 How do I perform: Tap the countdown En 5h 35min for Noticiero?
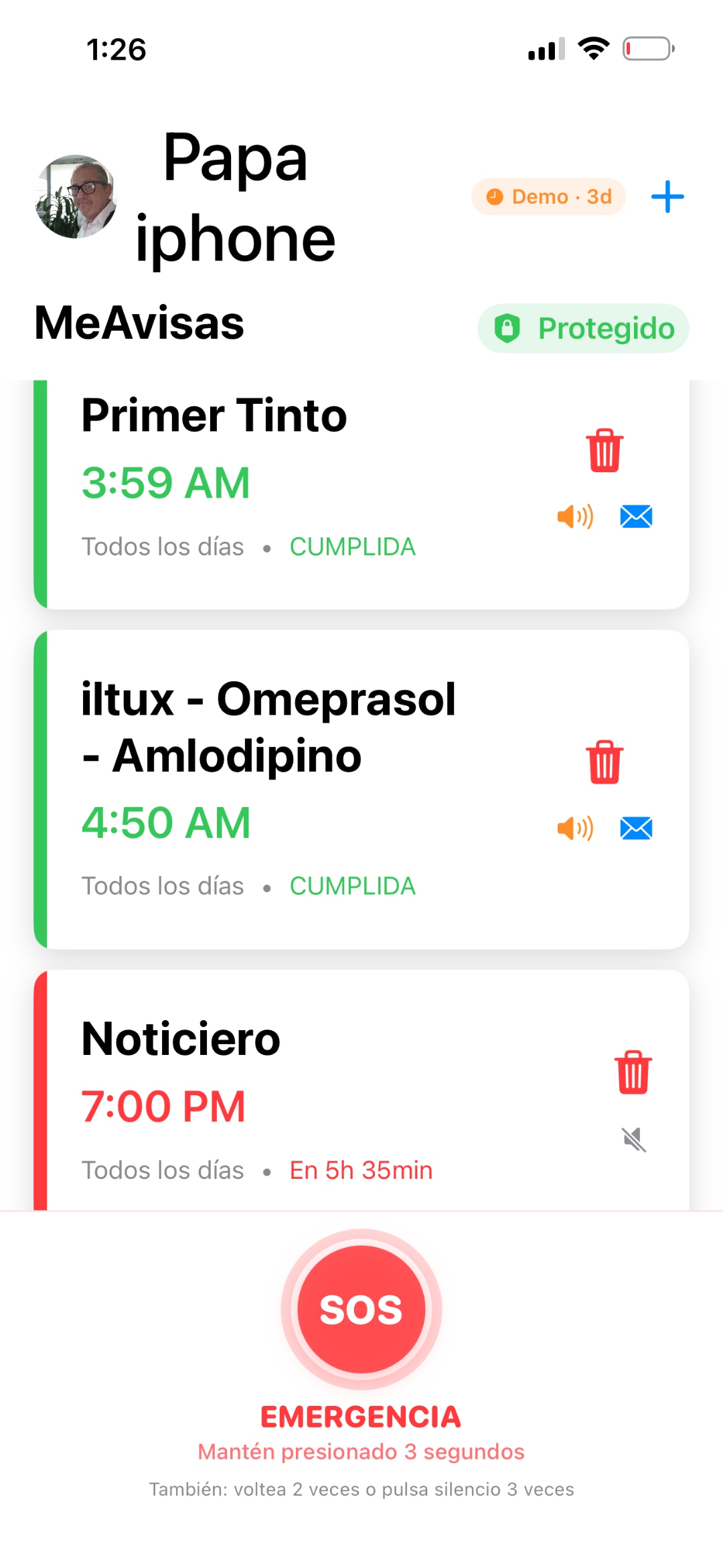[360, 1169]
